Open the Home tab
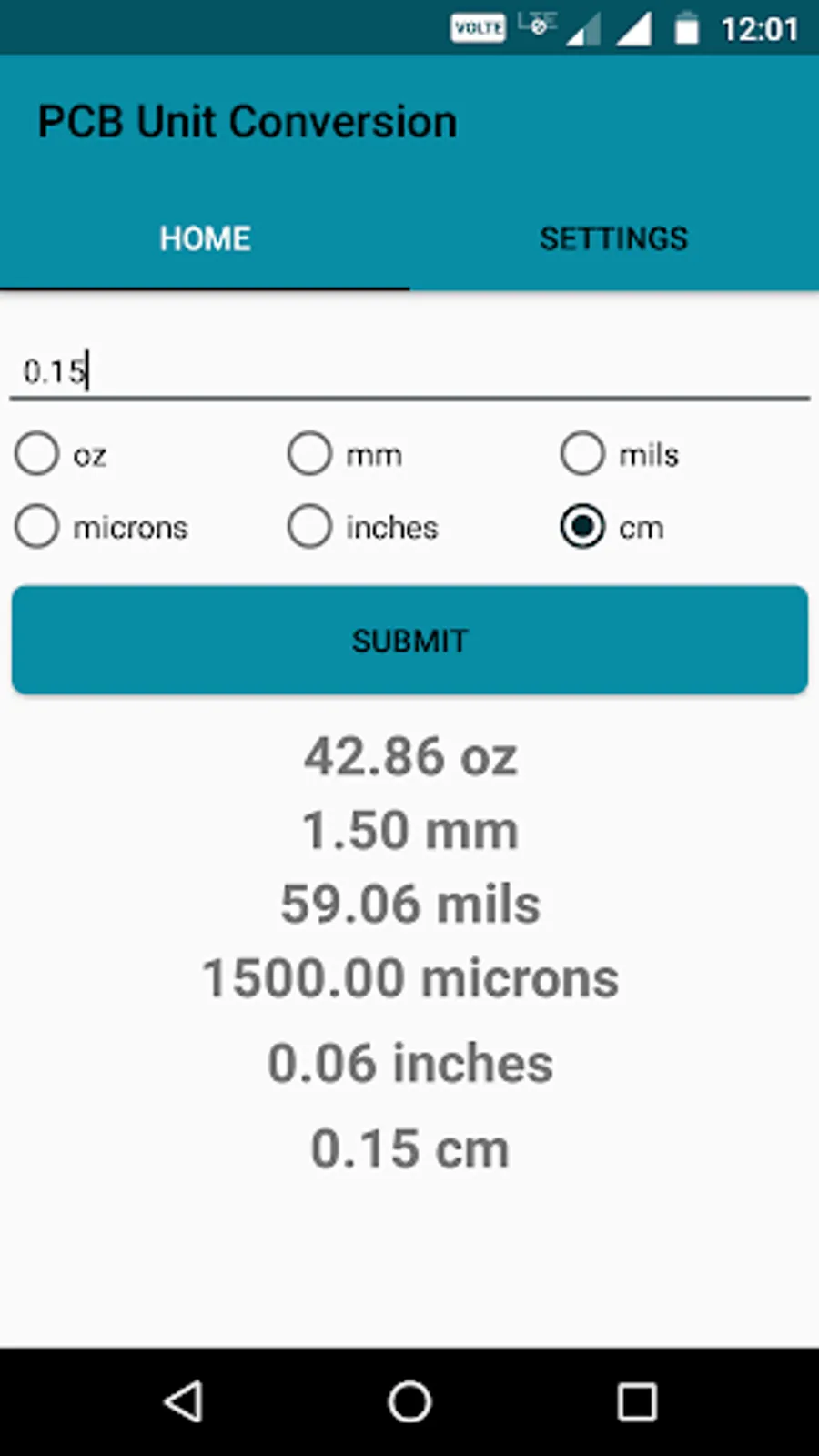819x1456 pixels. click(x=205, y=238)
